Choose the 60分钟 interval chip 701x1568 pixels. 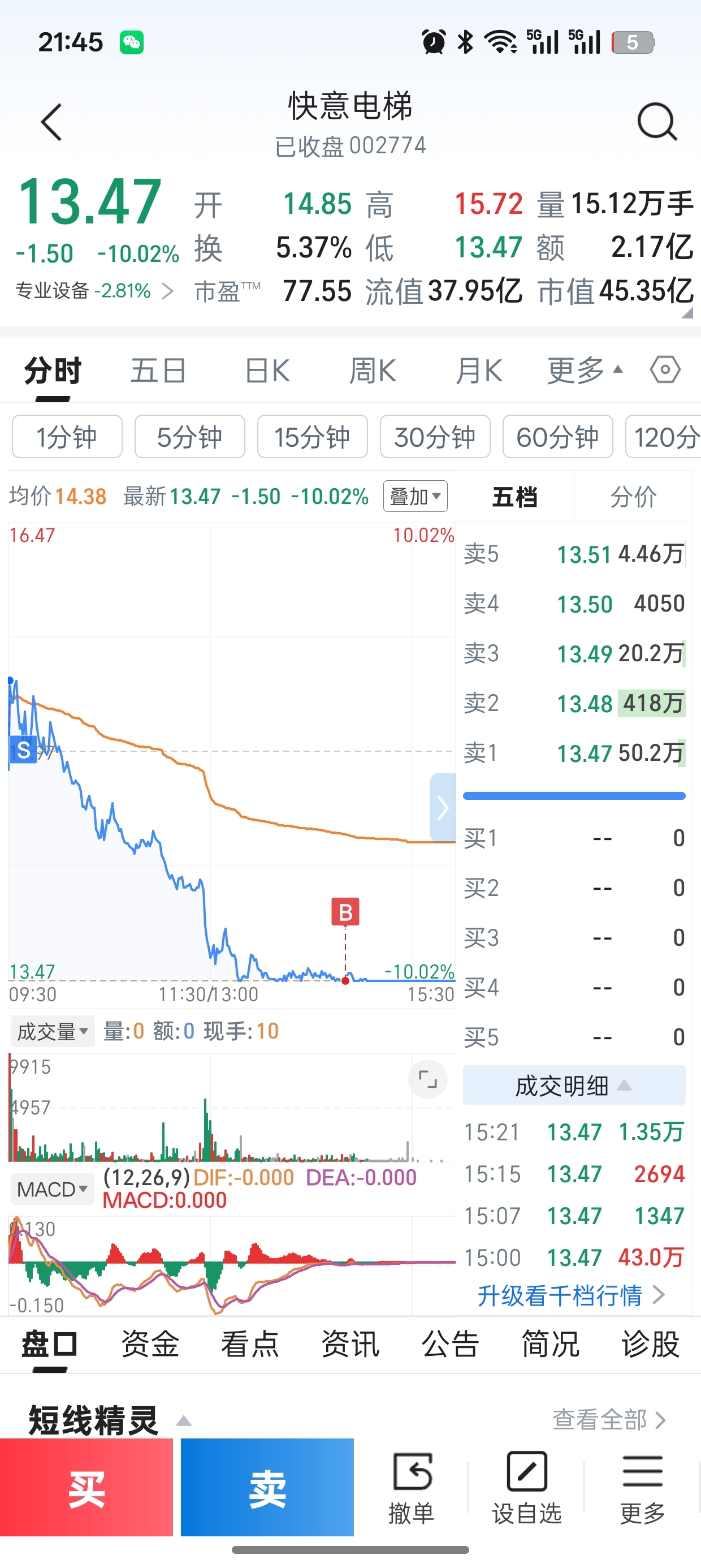click(557, 437)
